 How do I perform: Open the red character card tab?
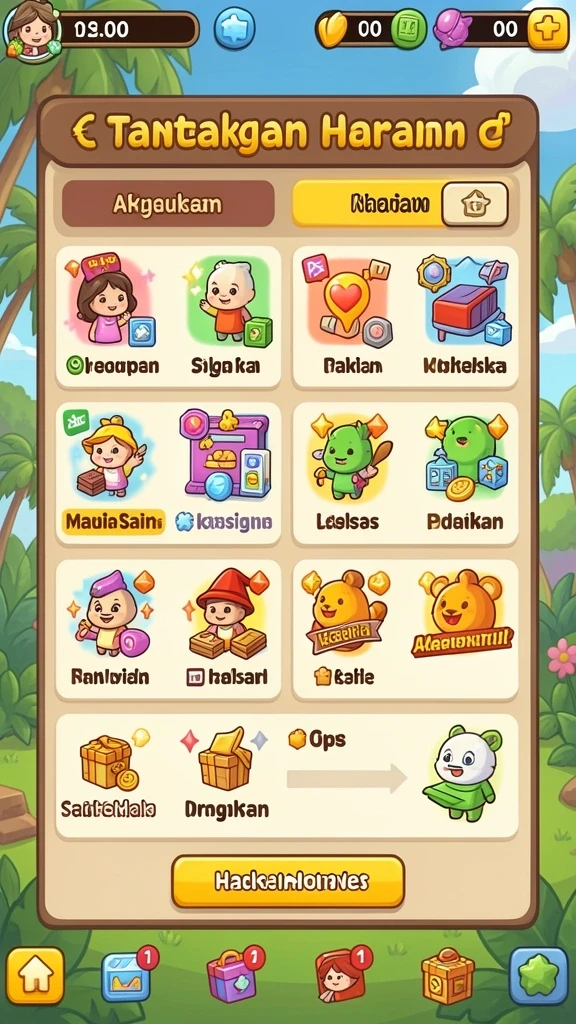(x=342, y=975)
